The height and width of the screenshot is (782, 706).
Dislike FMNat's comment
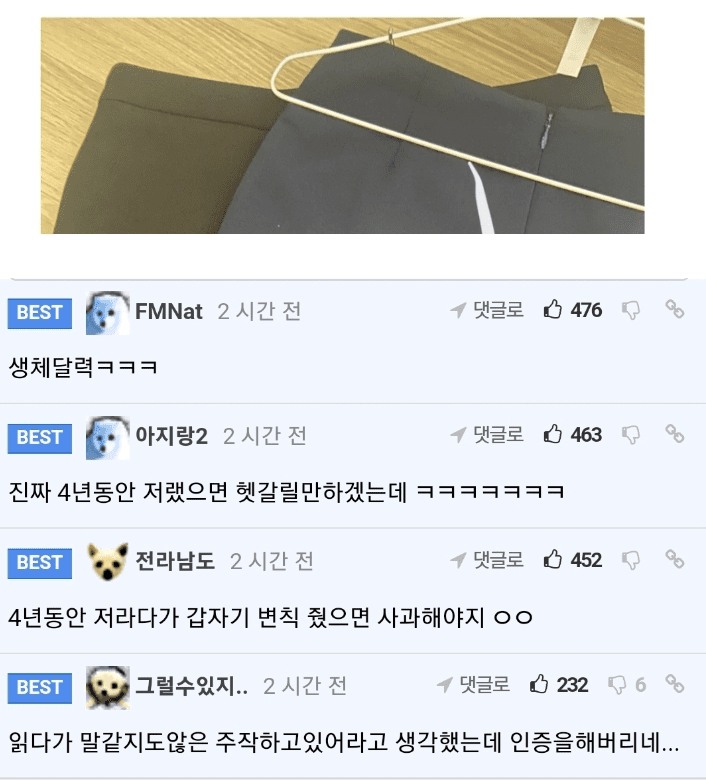(x=631, y=310)
